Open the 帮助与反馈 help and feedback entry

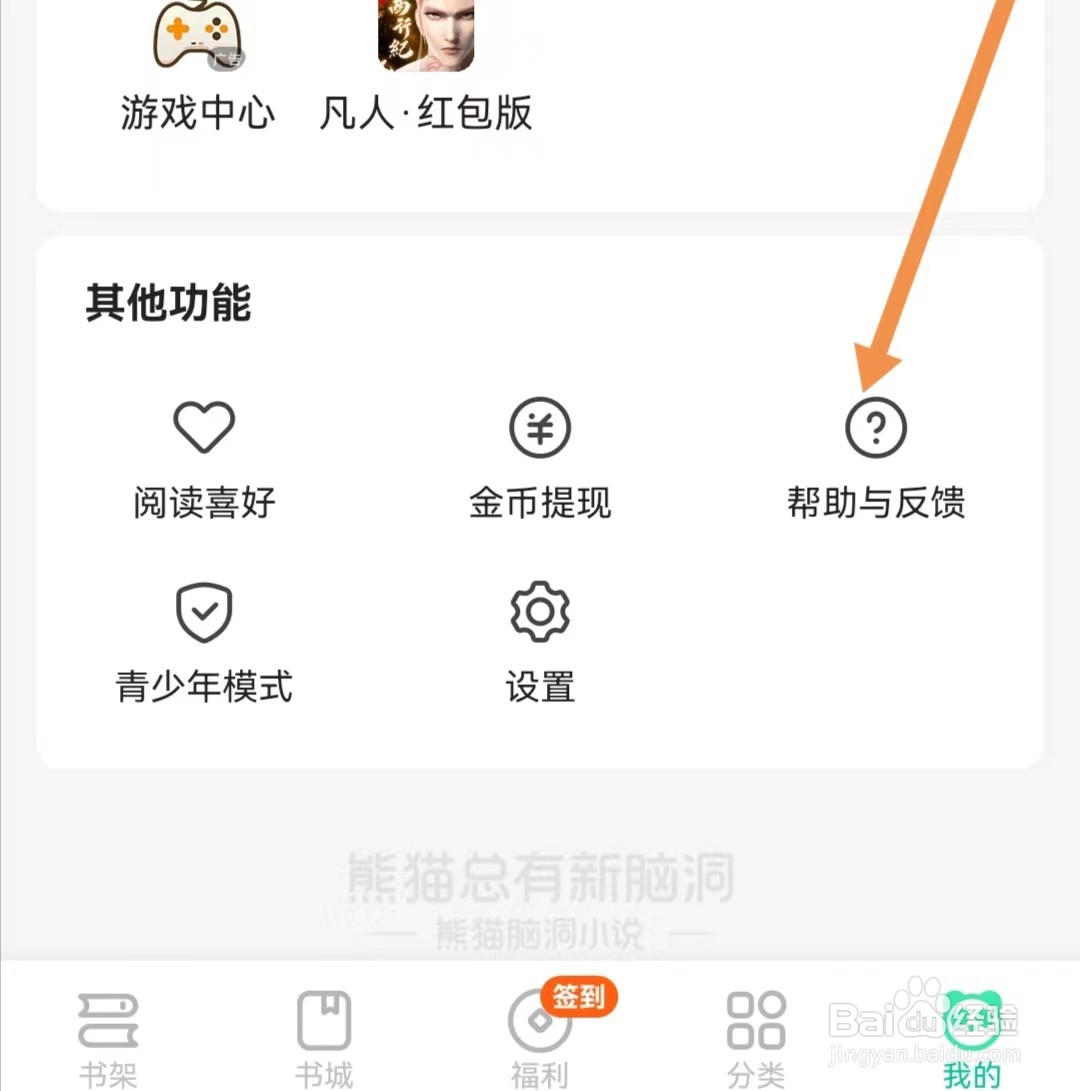tap(876, 460)
